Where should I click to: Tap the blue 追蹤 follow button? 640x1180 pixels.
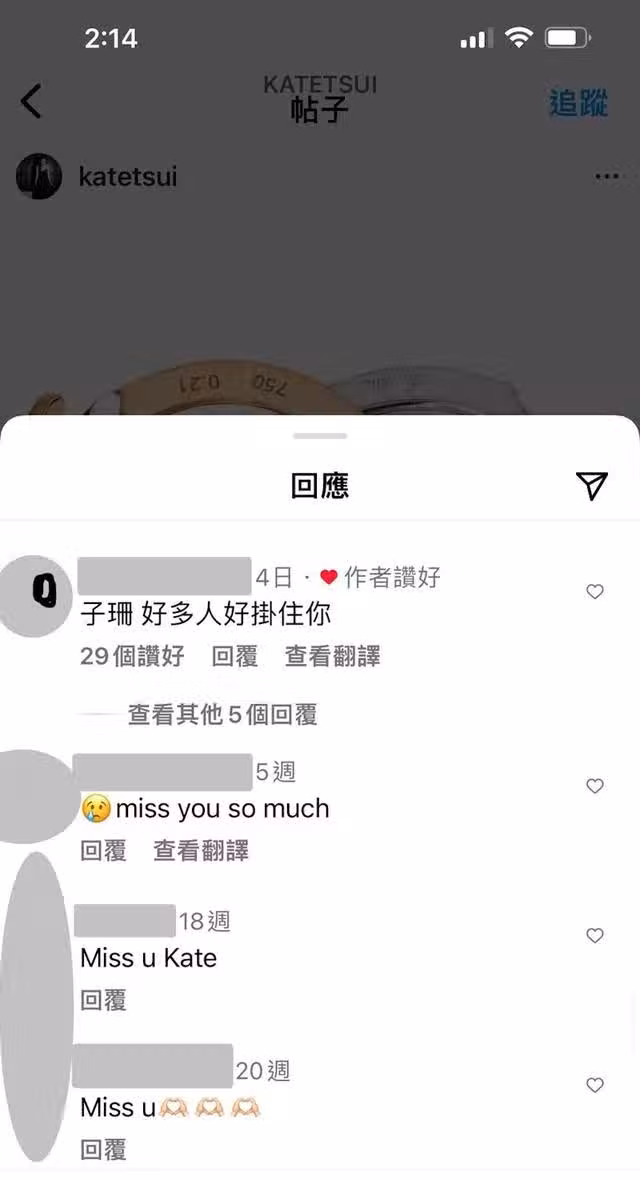click(x=578, y=102)
